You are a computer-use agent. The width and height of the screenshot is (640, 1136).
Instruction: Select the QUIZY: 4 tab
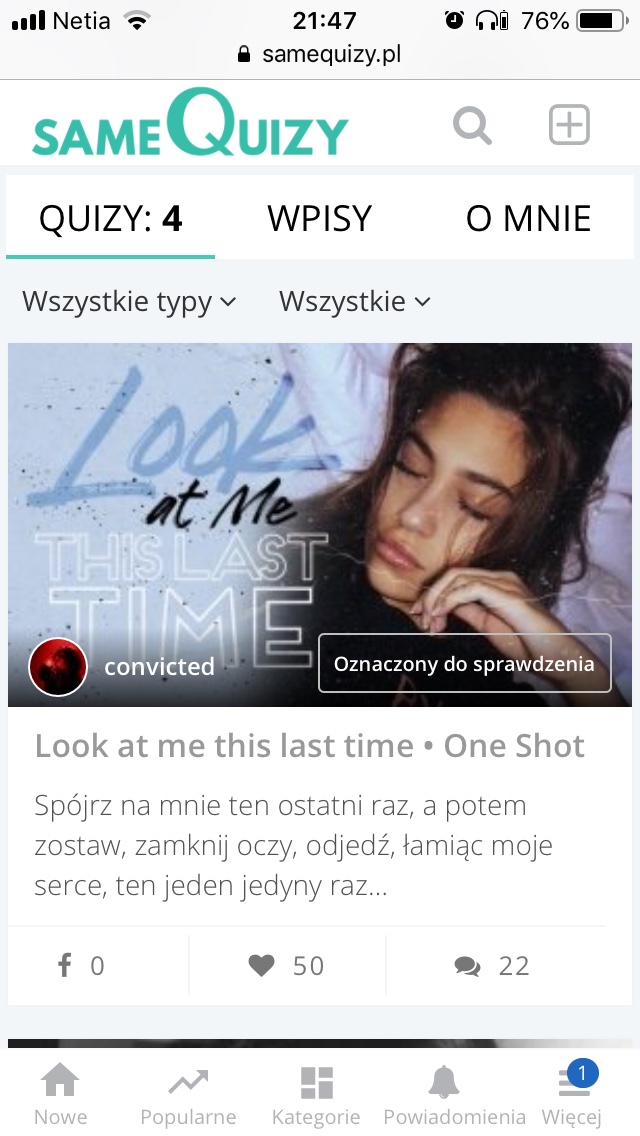(110, 218)
